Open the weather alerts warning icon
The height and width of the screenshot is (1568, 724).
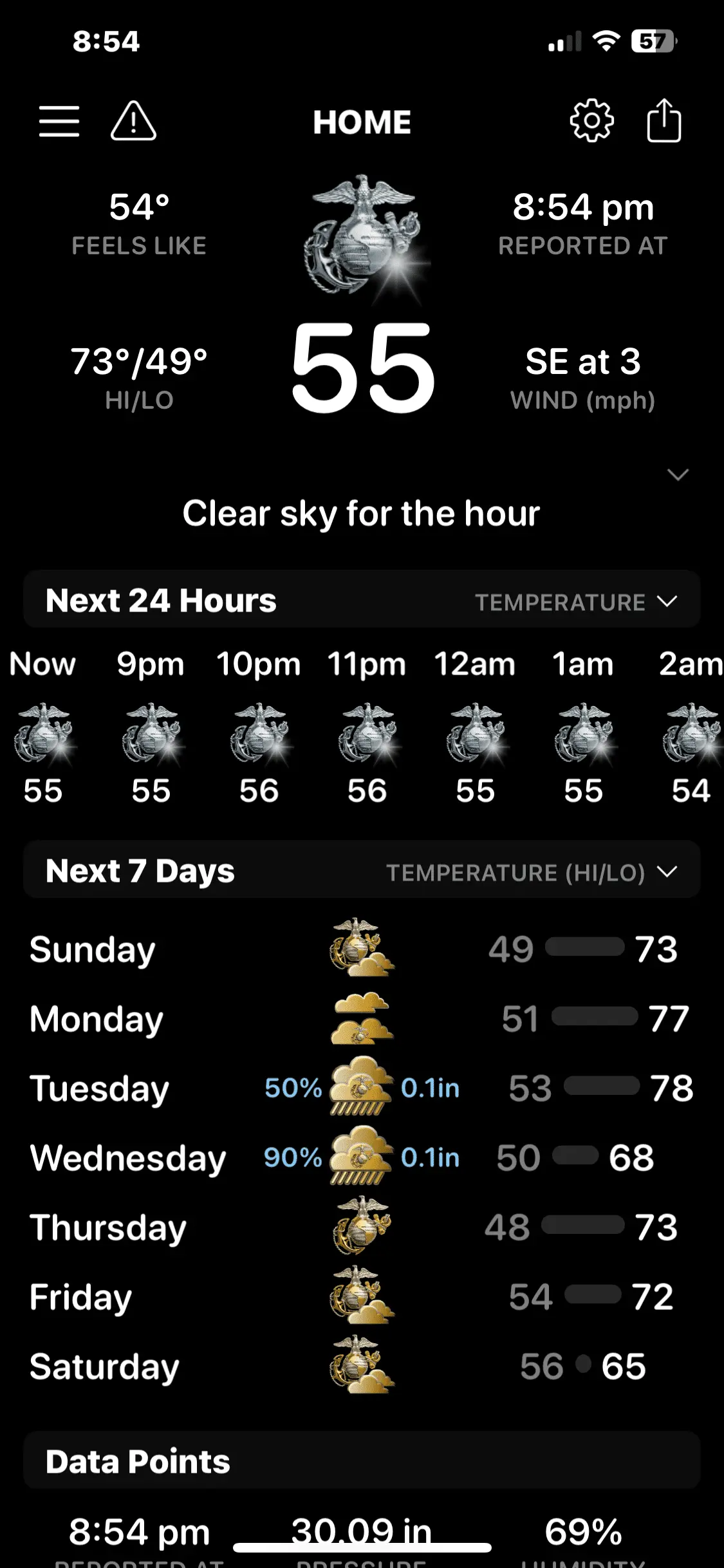[x=133, y=122]
